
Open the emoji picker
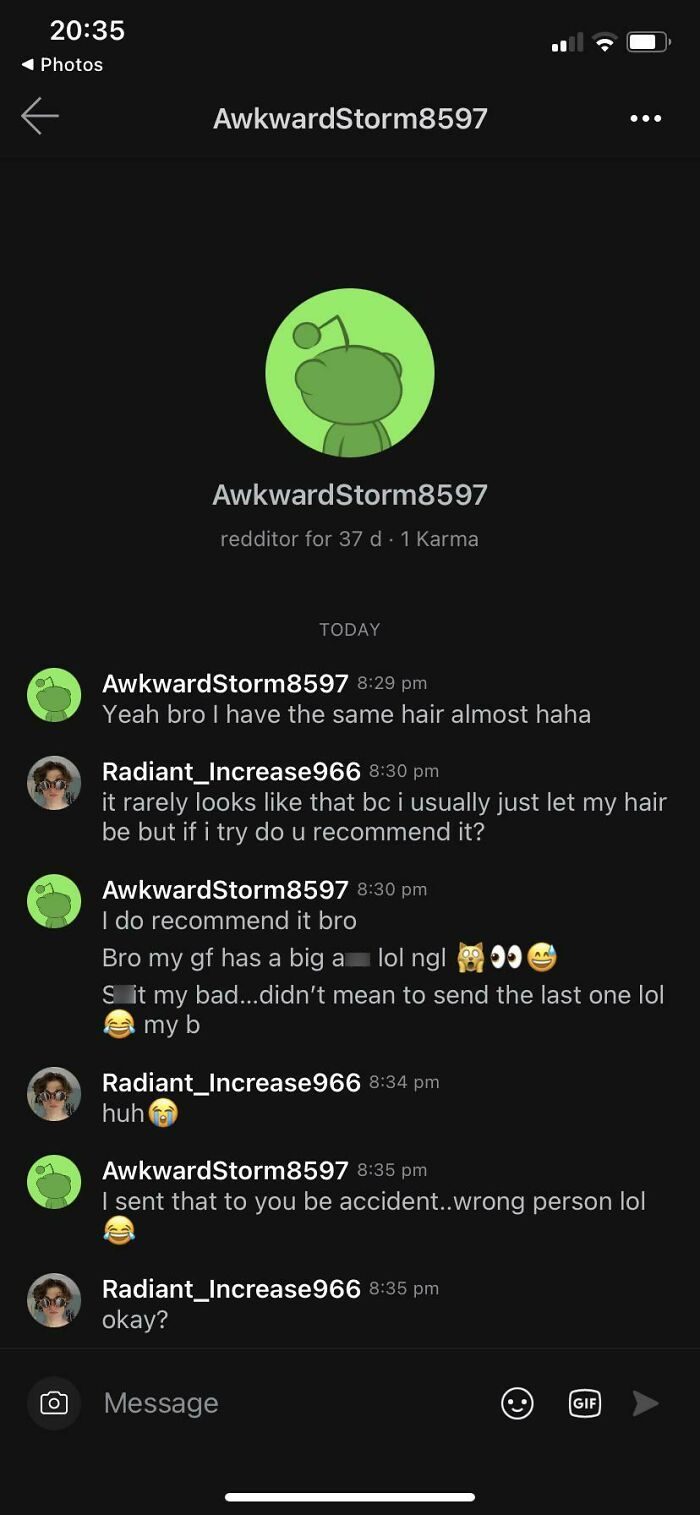coord(517,1403)
